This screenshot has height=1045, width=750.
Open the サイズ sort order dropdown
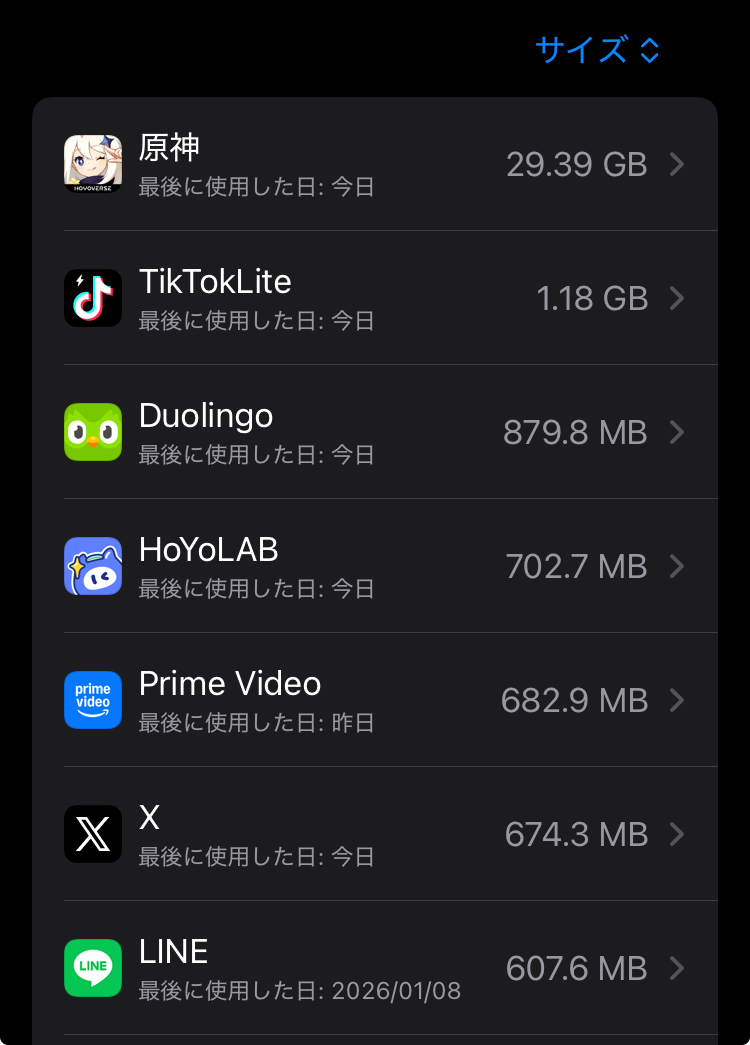click(597, 50)
